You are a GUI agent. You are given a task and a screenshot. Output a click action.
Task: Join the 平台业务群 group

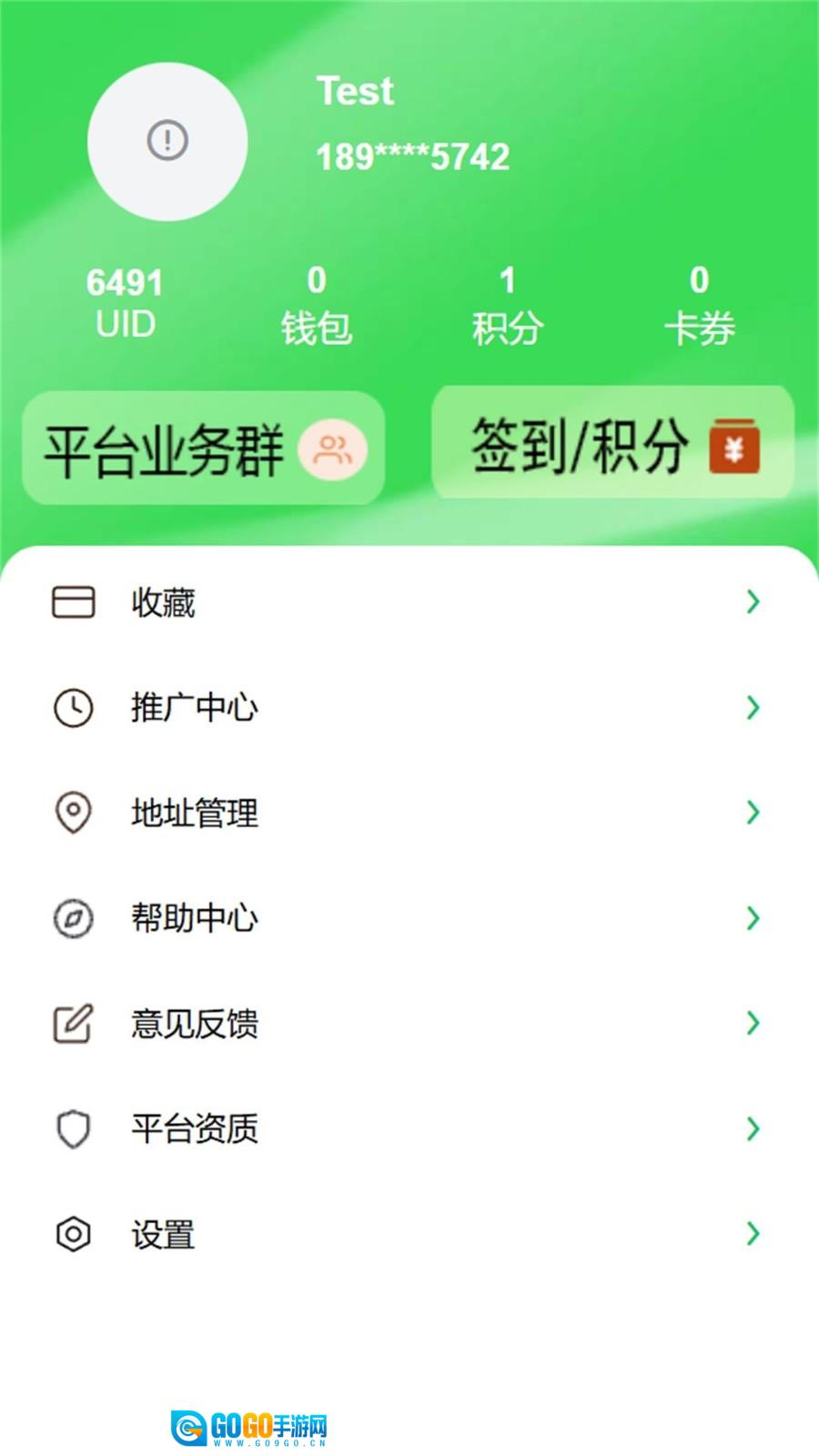[204, 449]
